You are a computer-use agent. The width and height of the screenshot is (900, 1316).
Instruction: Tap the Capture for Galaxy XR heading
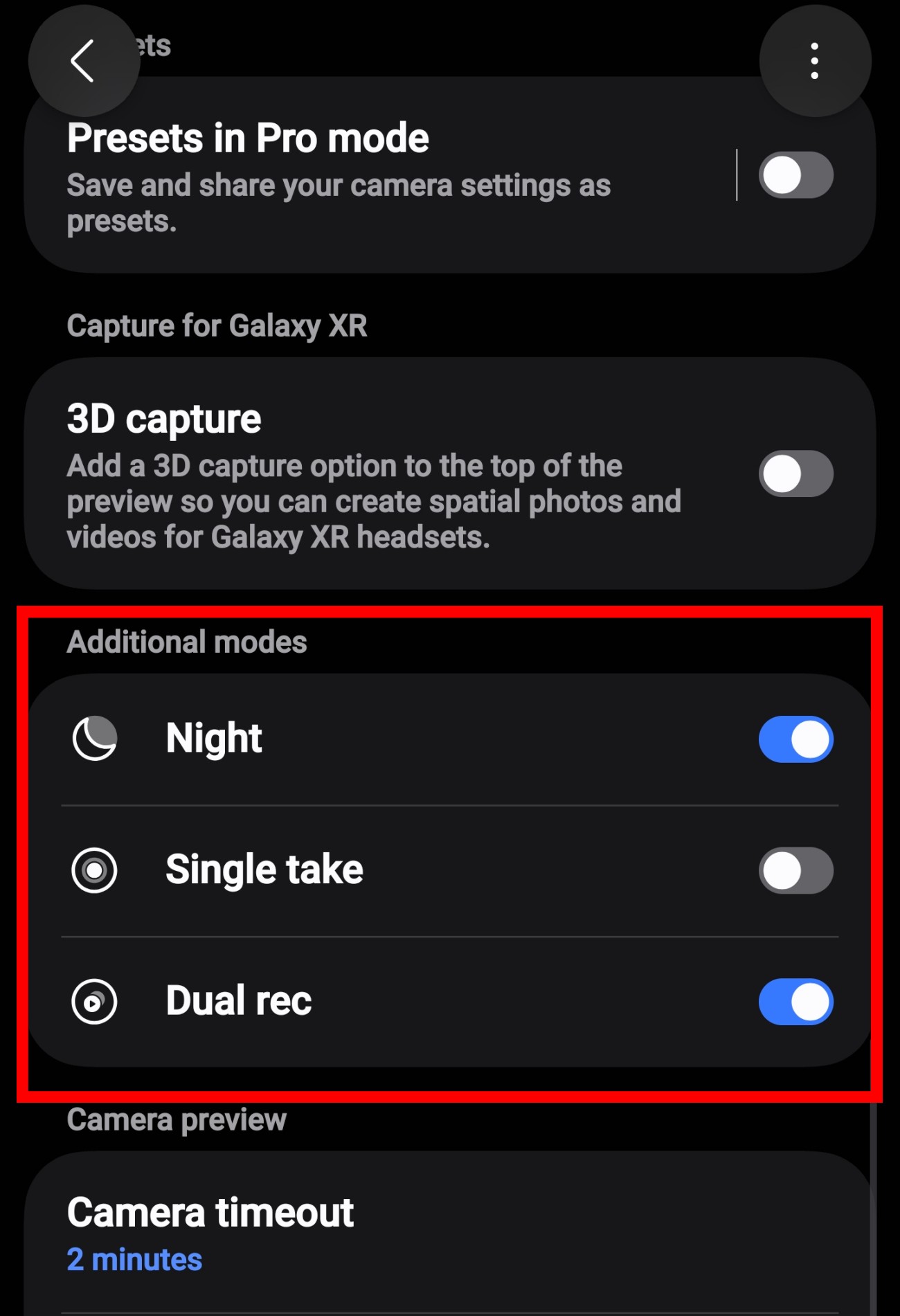point(218,325)
